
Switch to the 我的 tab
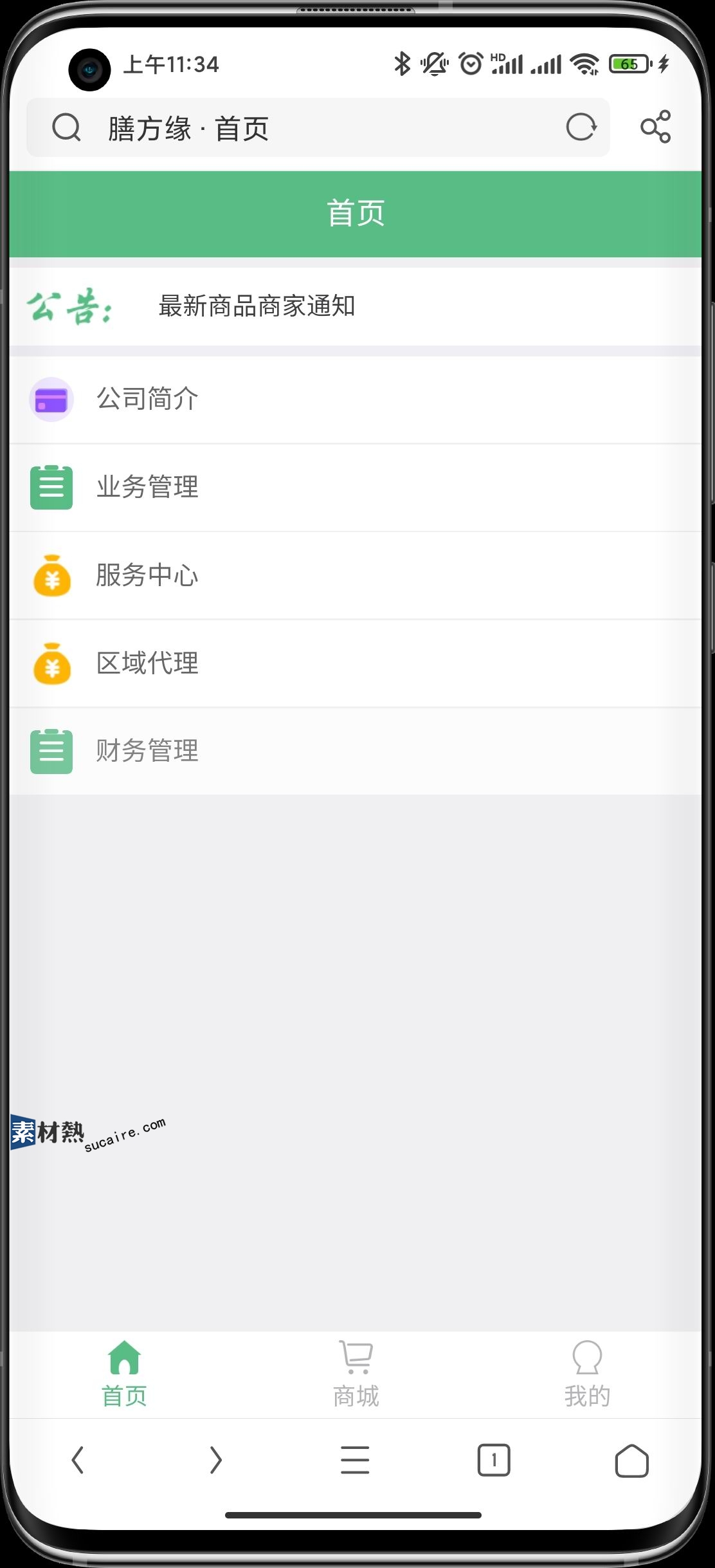pyautogui.click(x=587, y=1374)
